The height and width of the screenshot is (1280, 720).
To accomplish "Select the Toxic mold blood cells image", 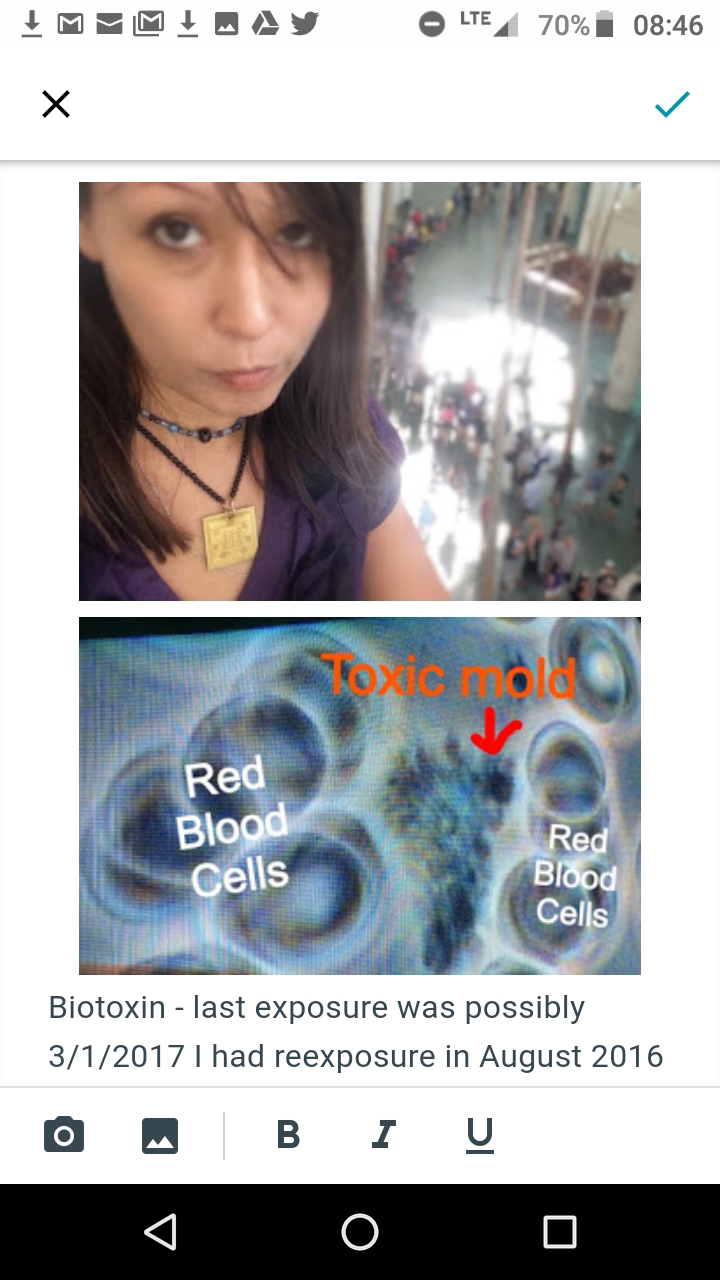I will pyautogui.click(x=360, y=795).
